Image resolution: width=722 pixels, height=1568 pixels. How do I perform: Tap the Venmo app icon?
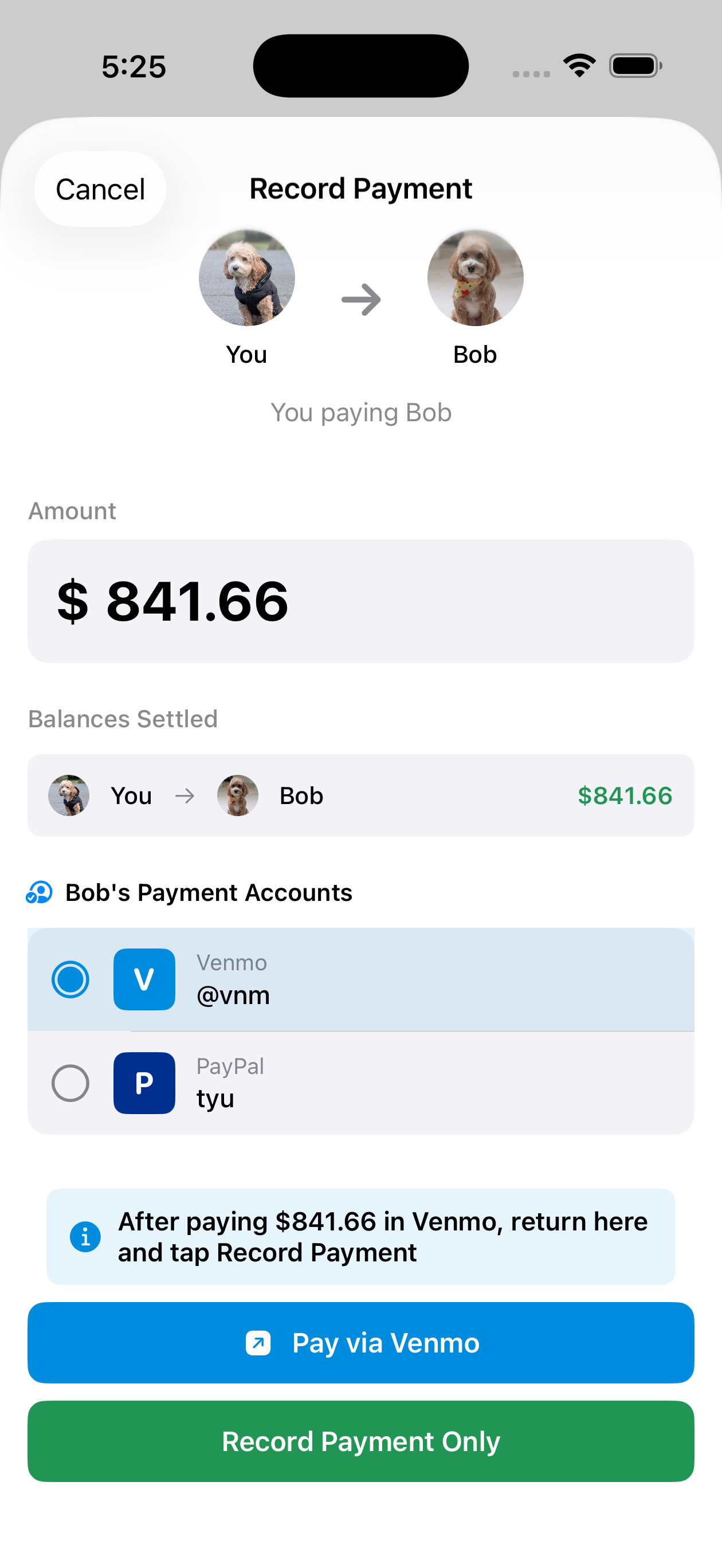point(144,980)
